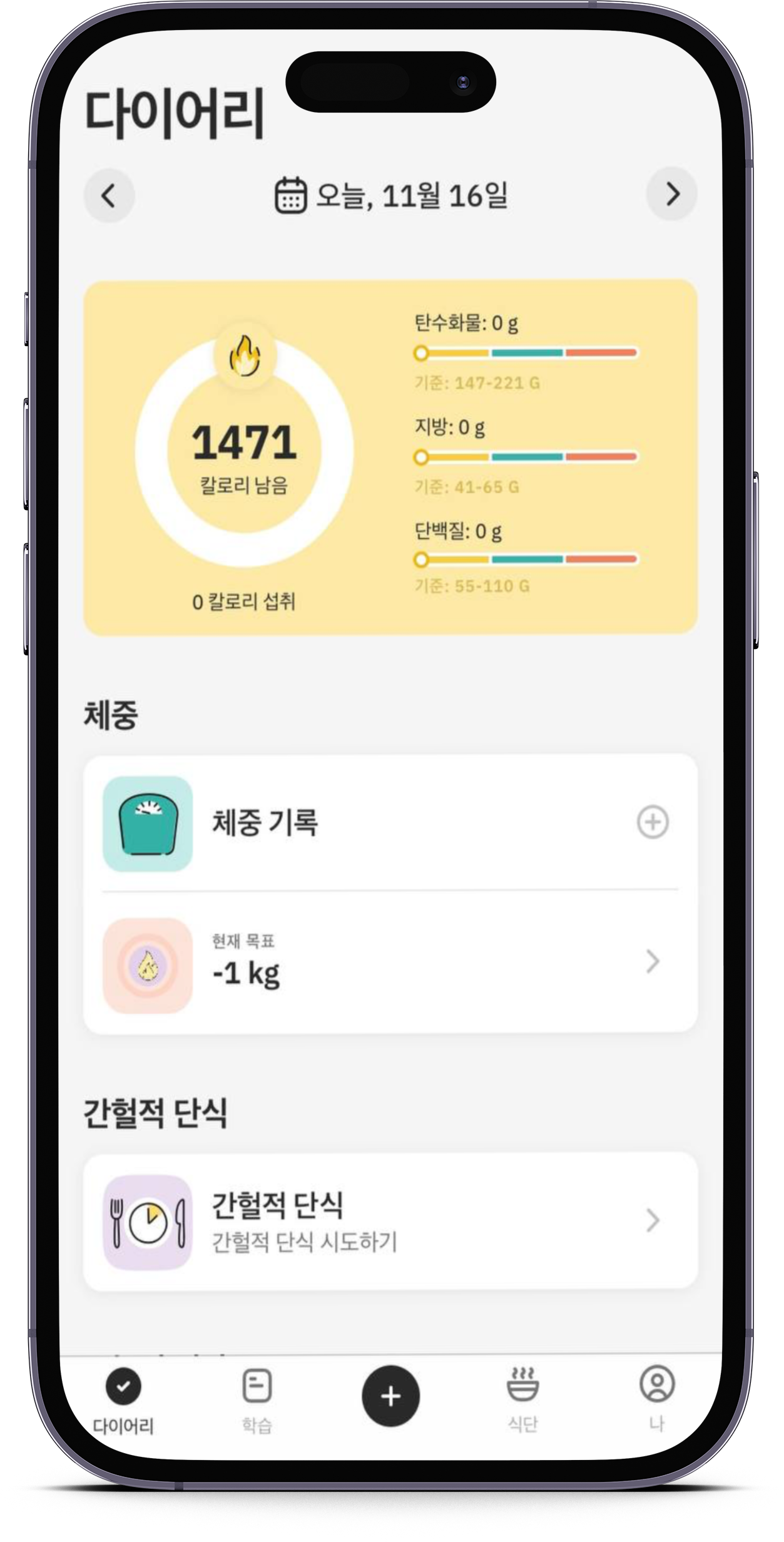
Task: Tap the central plus add button
Action: 390,1396
